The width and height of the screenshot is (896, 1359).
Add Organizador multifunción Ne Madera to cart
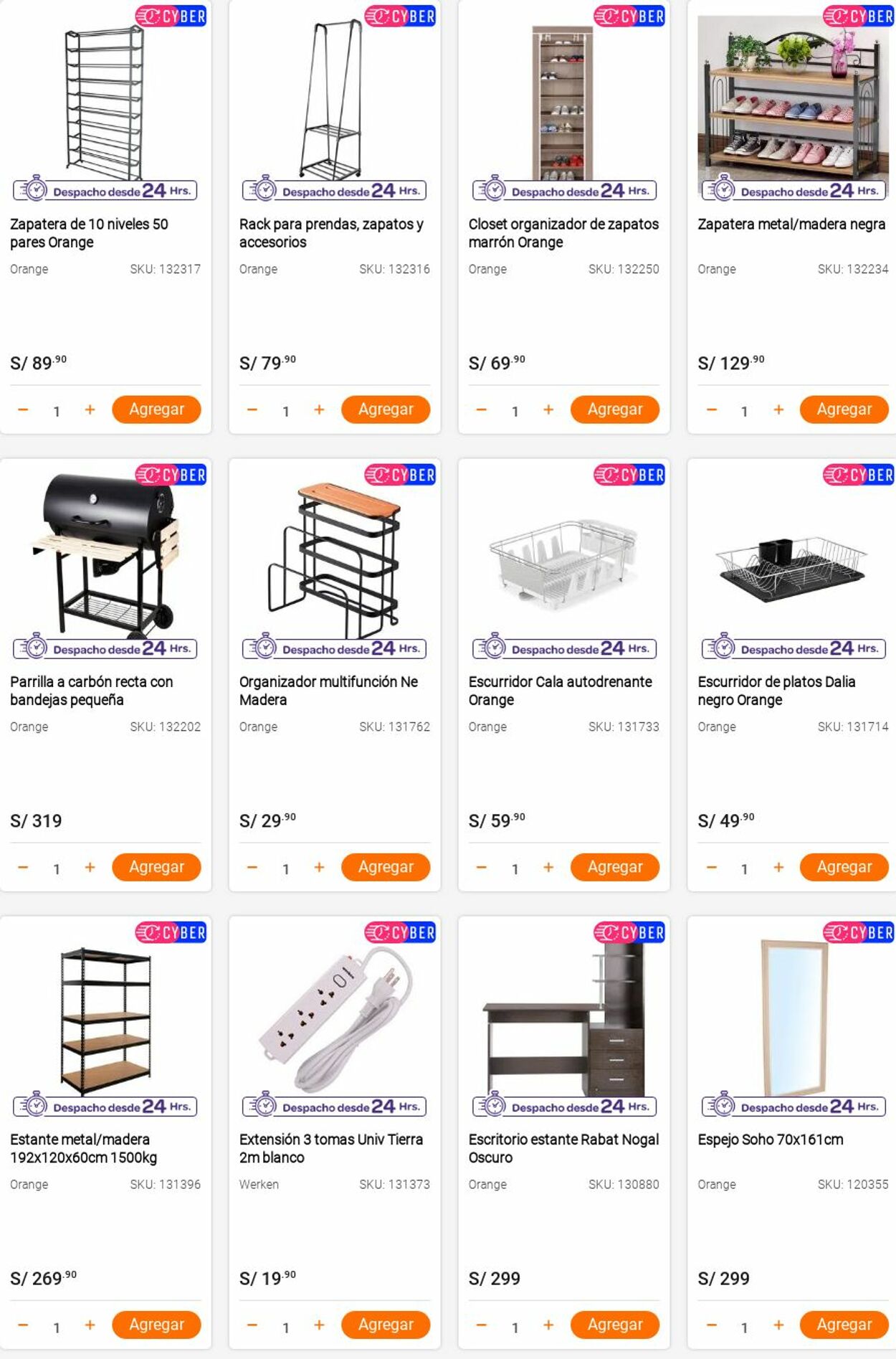tap(386, 867)
